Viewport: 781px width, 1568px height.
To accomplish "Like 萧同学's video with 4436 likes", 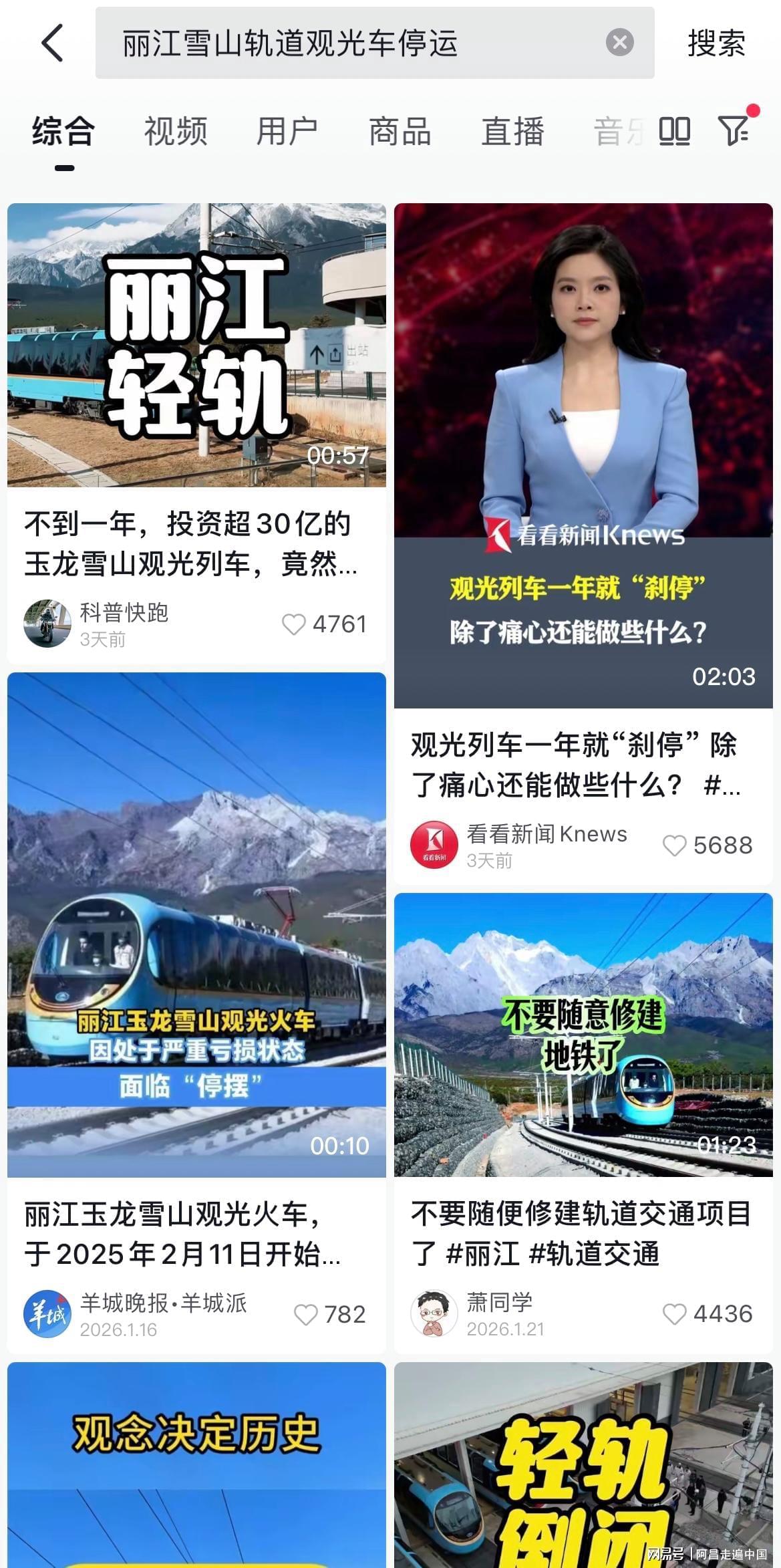I will [674, 1314].
